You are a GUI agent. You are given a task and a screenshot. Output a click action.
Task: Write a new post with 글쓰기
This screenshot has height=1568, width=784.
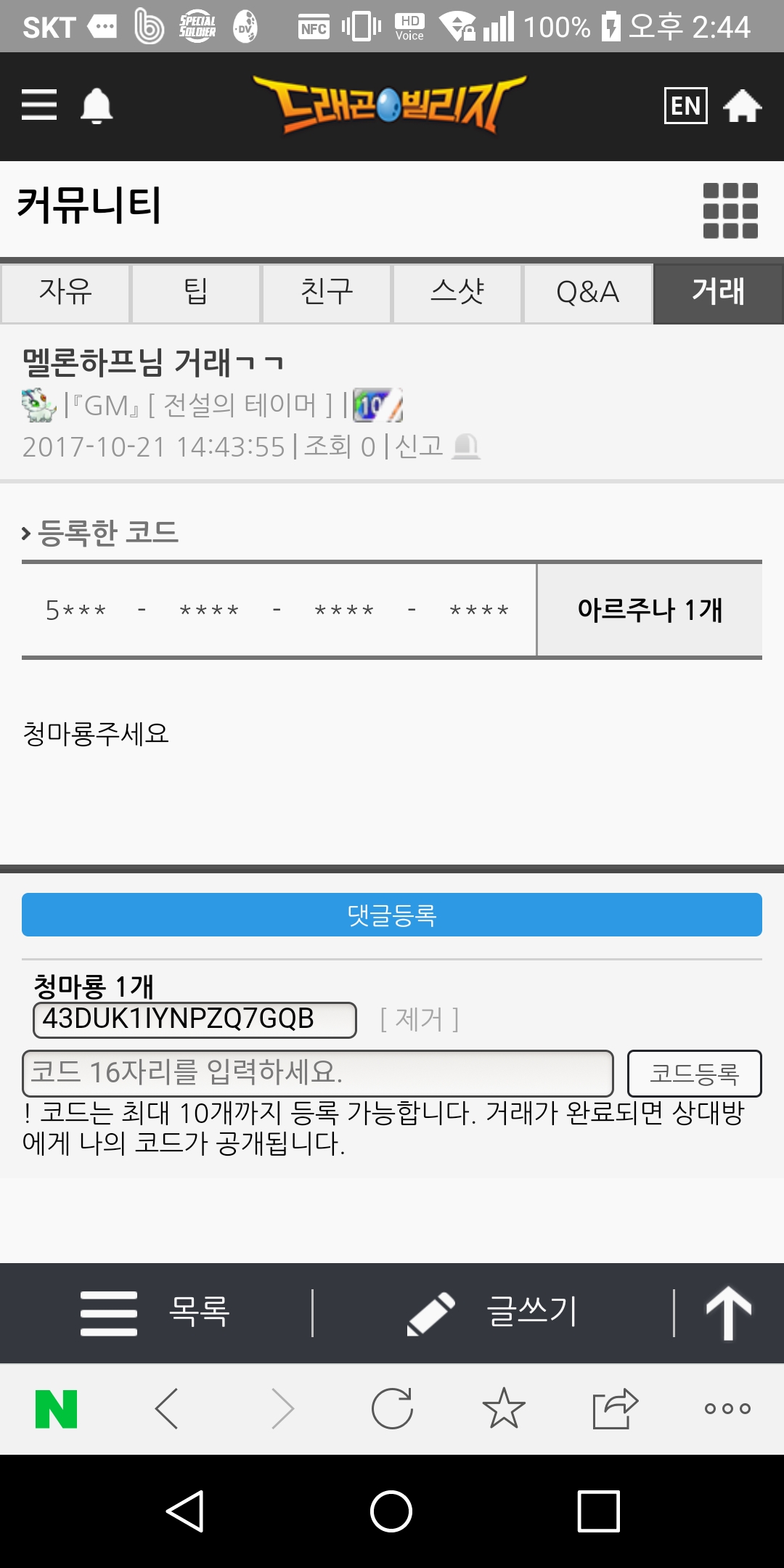[494, 1312]
